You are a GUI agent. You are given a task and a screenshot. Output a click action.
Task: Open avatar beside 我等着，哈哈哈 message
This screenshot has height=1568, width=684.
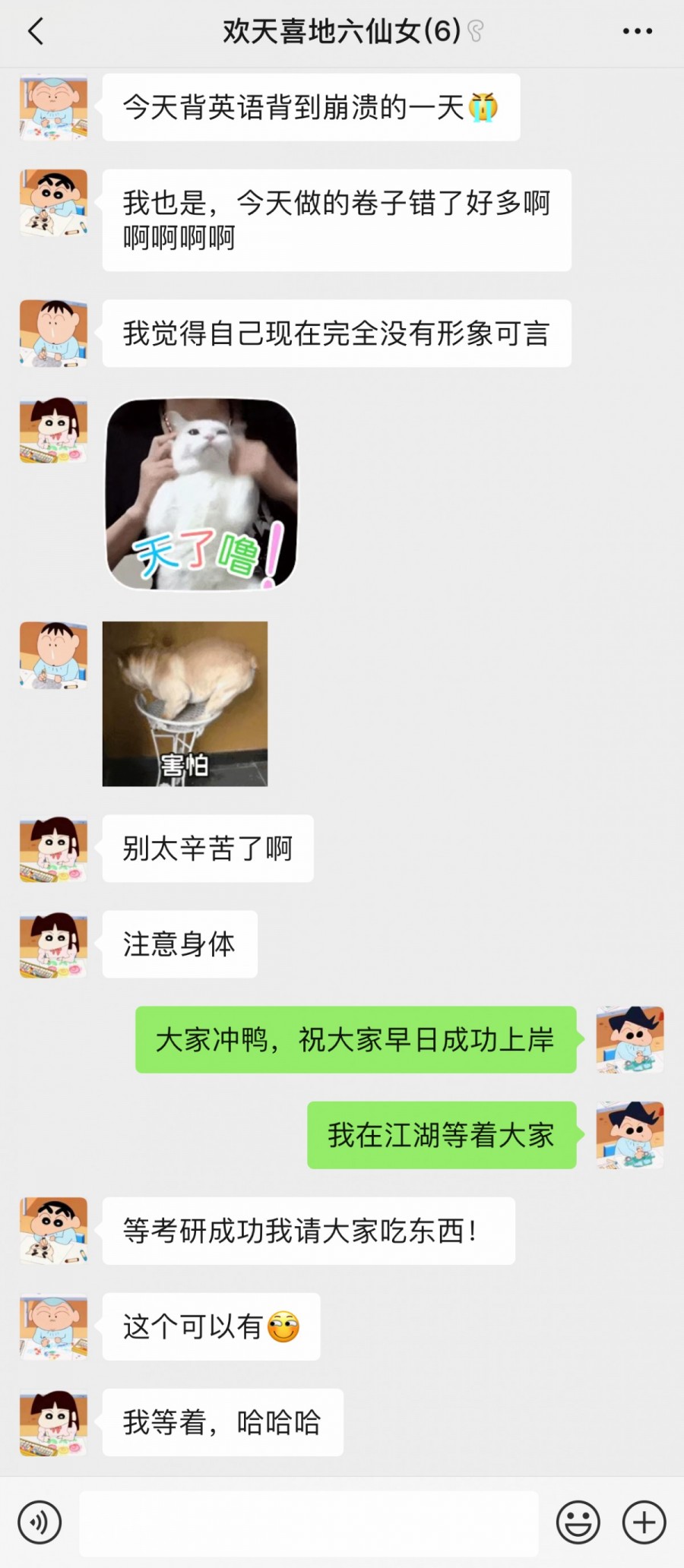pyautogui.click(x=53, y=1422)
